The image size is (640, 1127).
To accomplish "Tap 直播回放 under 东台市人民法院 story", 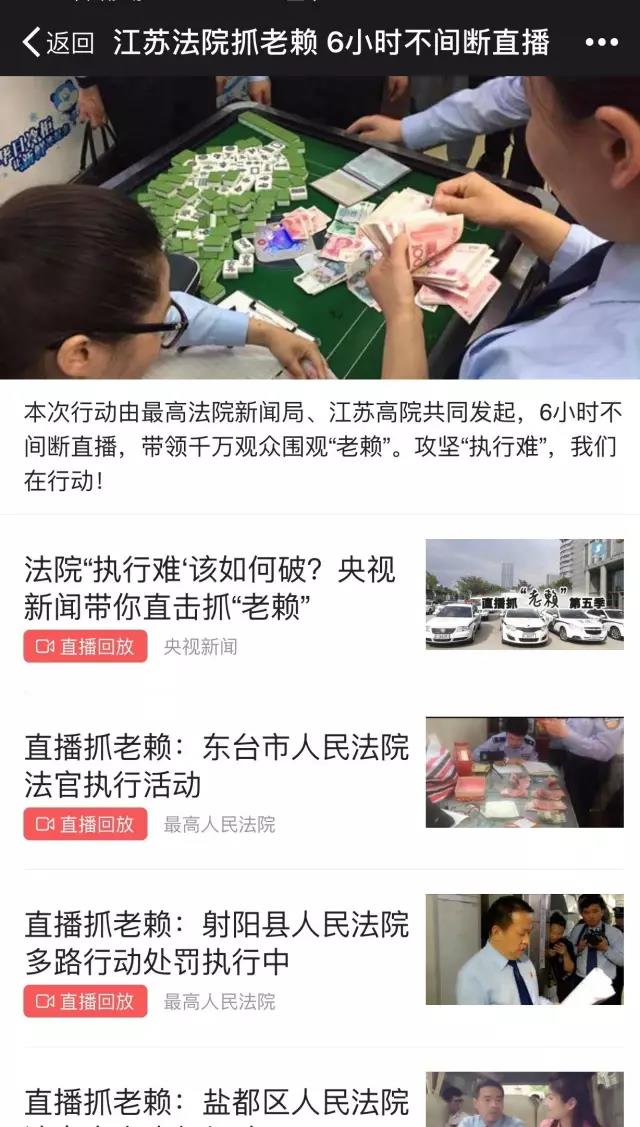I will click(x=86, y=824).
